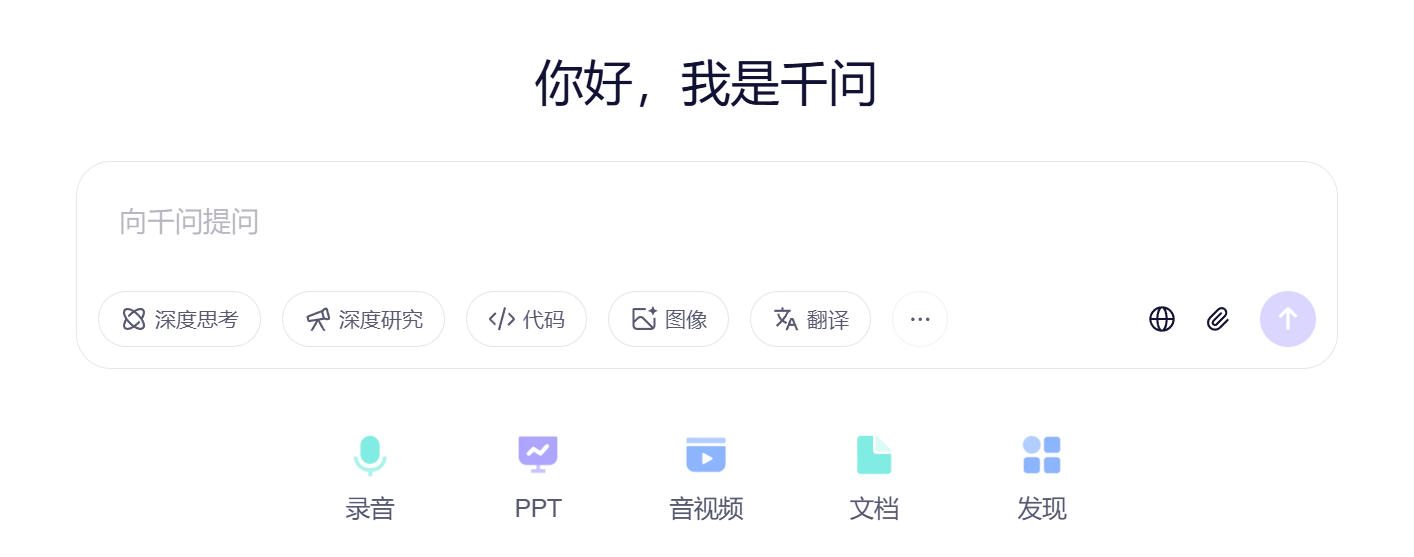Image resolution: width=1414 pixels, height=557 pixels.
Task: Tap the 图像 generation chip
Action: pyautogui.click(x=668, y=319)
